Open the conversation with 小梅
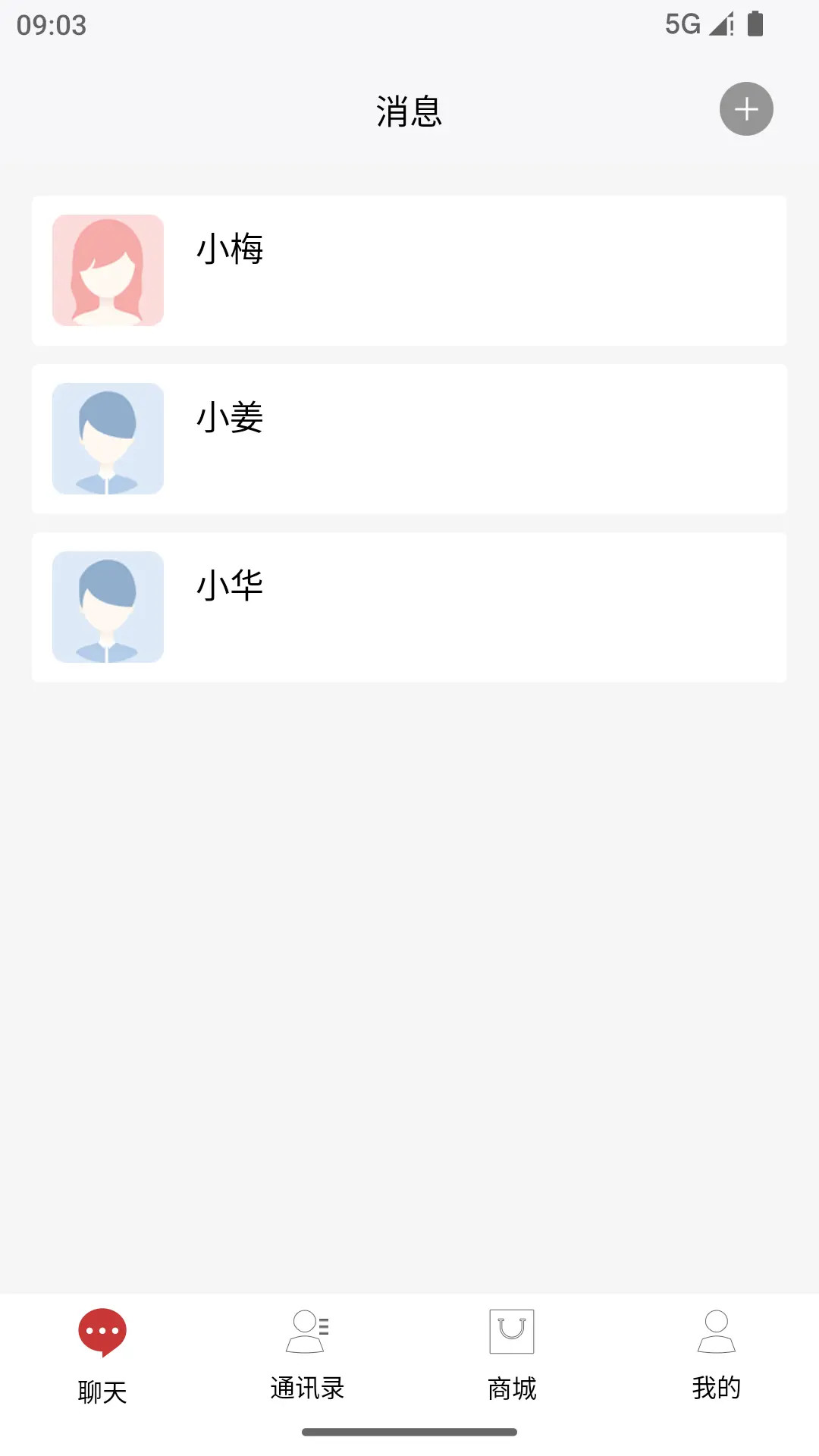This screenshot has height=1456, width=819. 409,271
